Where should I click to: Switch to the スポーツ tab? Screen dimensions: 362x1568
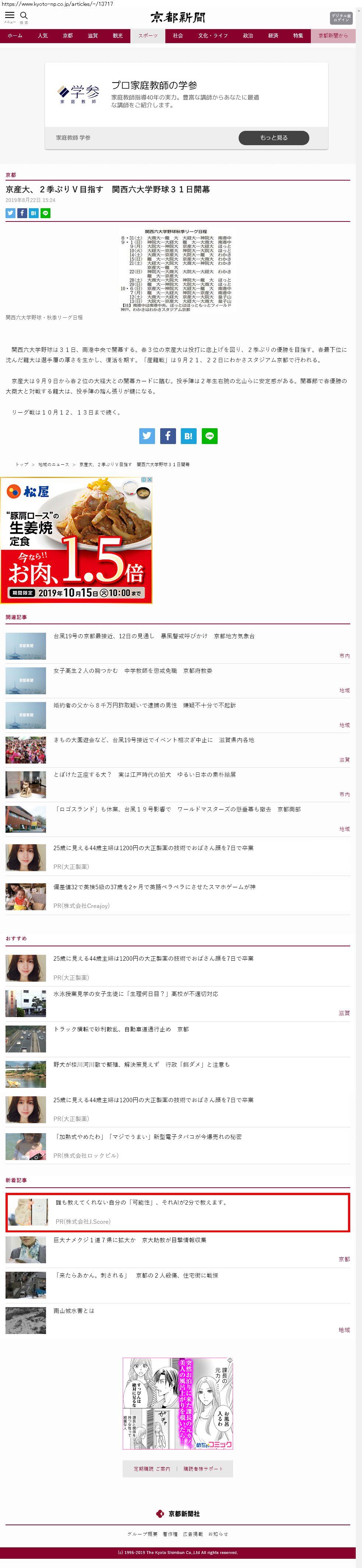[x=147, y=36]
